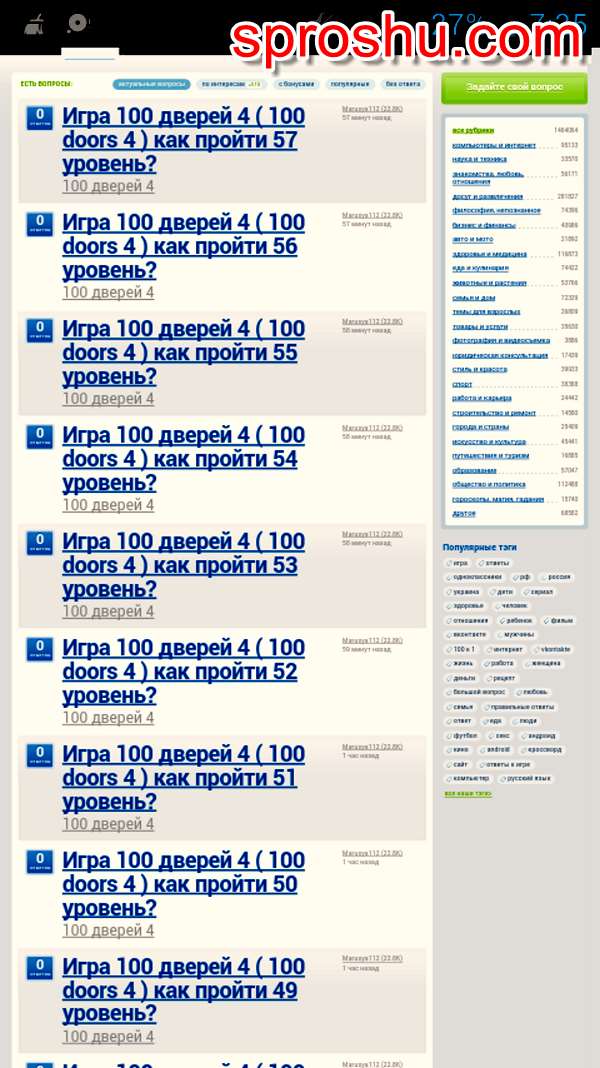600x1068 pixels.
Task: Open the popular tag 'русский язык'
Action: coord(525,778)
